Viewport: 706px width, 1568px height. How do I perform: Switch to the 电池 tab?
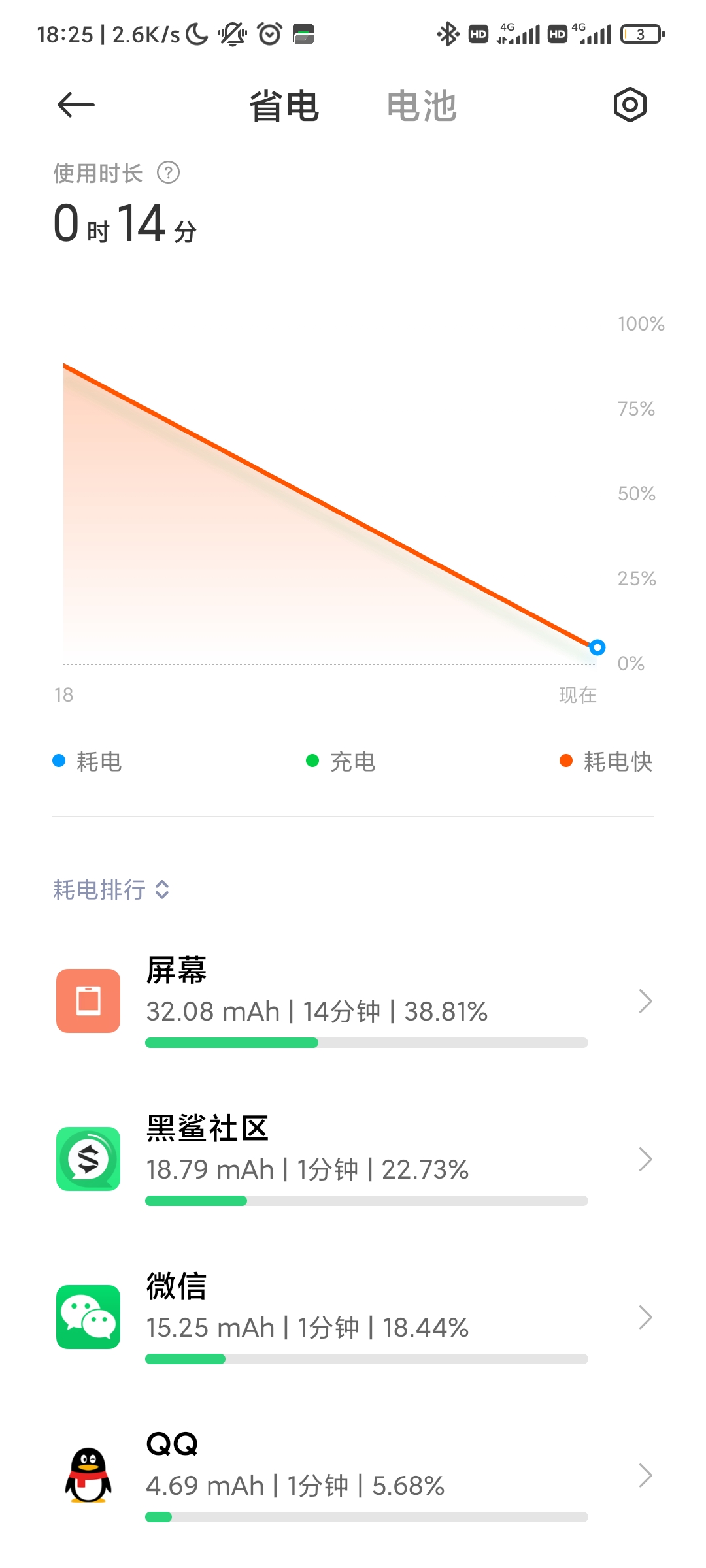click(x=422, y=106)
